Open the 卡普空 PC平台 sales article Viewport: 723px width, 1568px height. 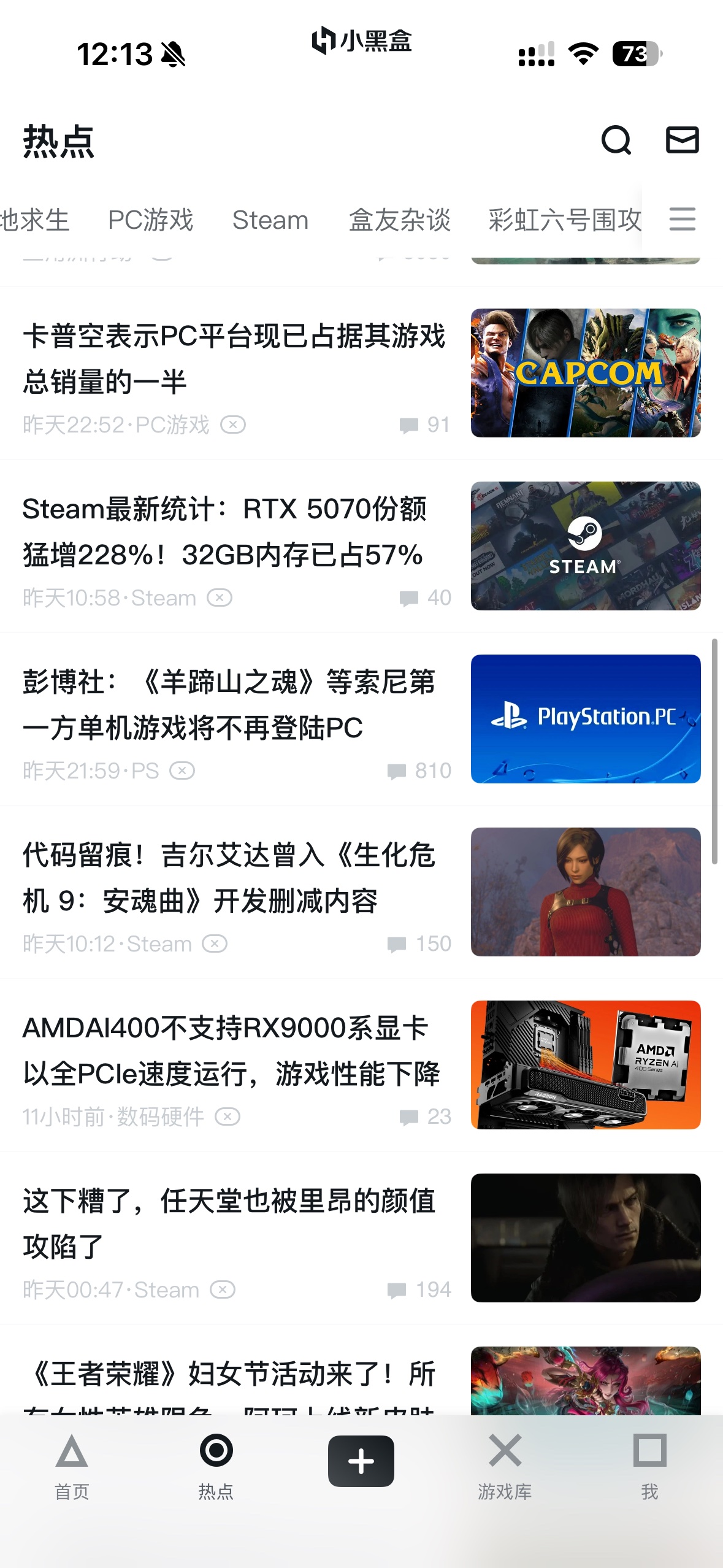pyautogui.click(x=233, y=358)
